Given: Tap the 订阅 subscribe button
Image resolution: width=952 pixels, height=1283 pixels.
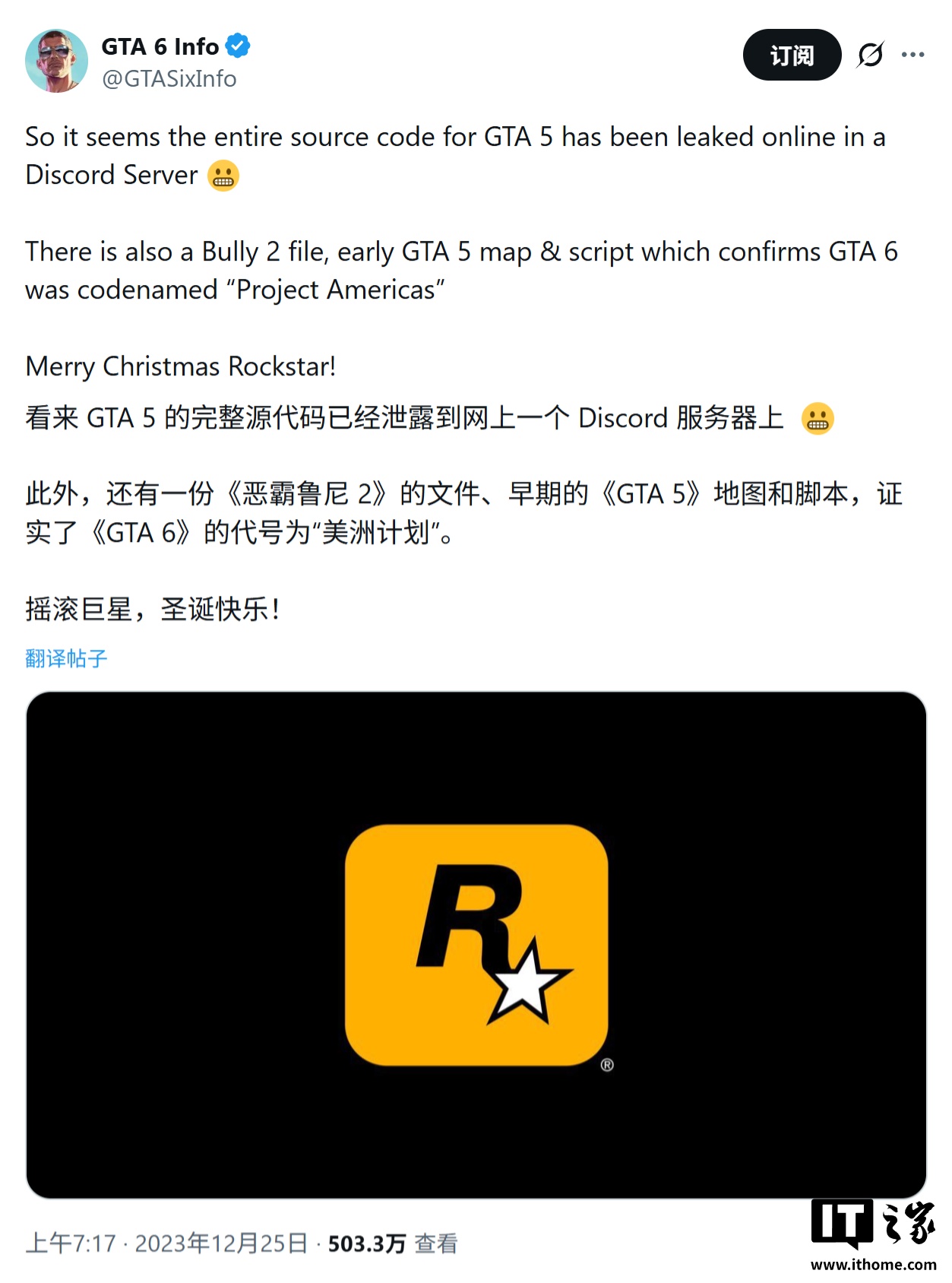Looking at the screenshot, I should (792, 55).
